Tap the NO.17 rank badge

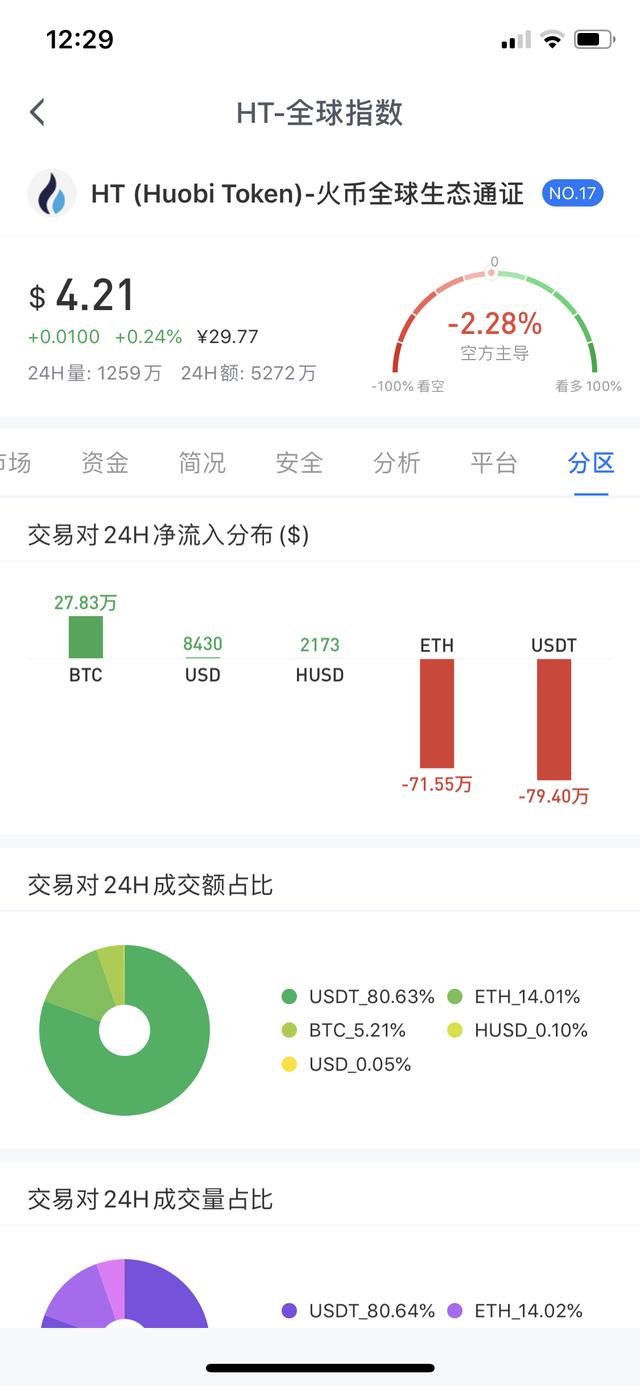tap(573, 193)
